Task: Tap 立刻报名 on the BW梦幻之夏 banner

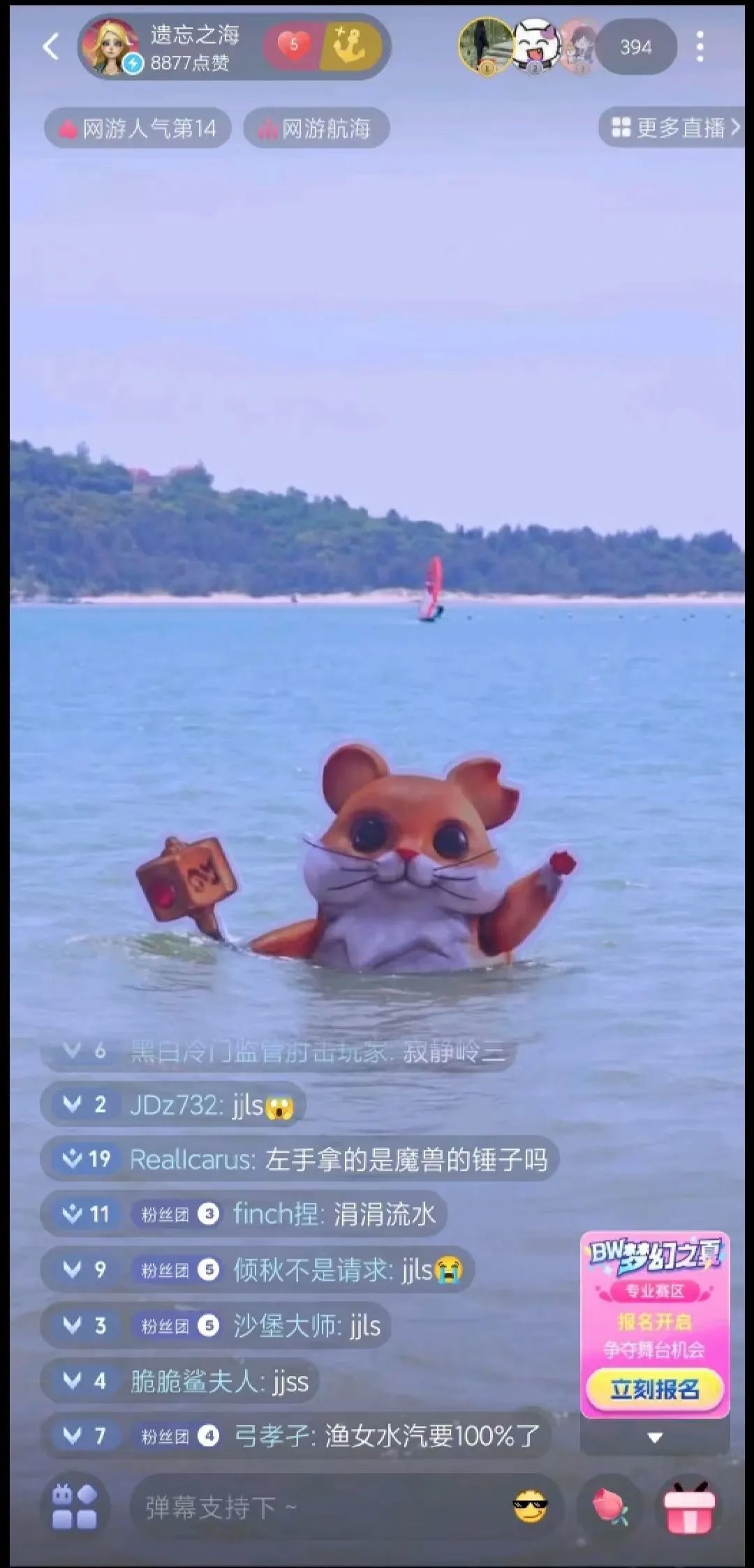Action: tap(654, 1389)
